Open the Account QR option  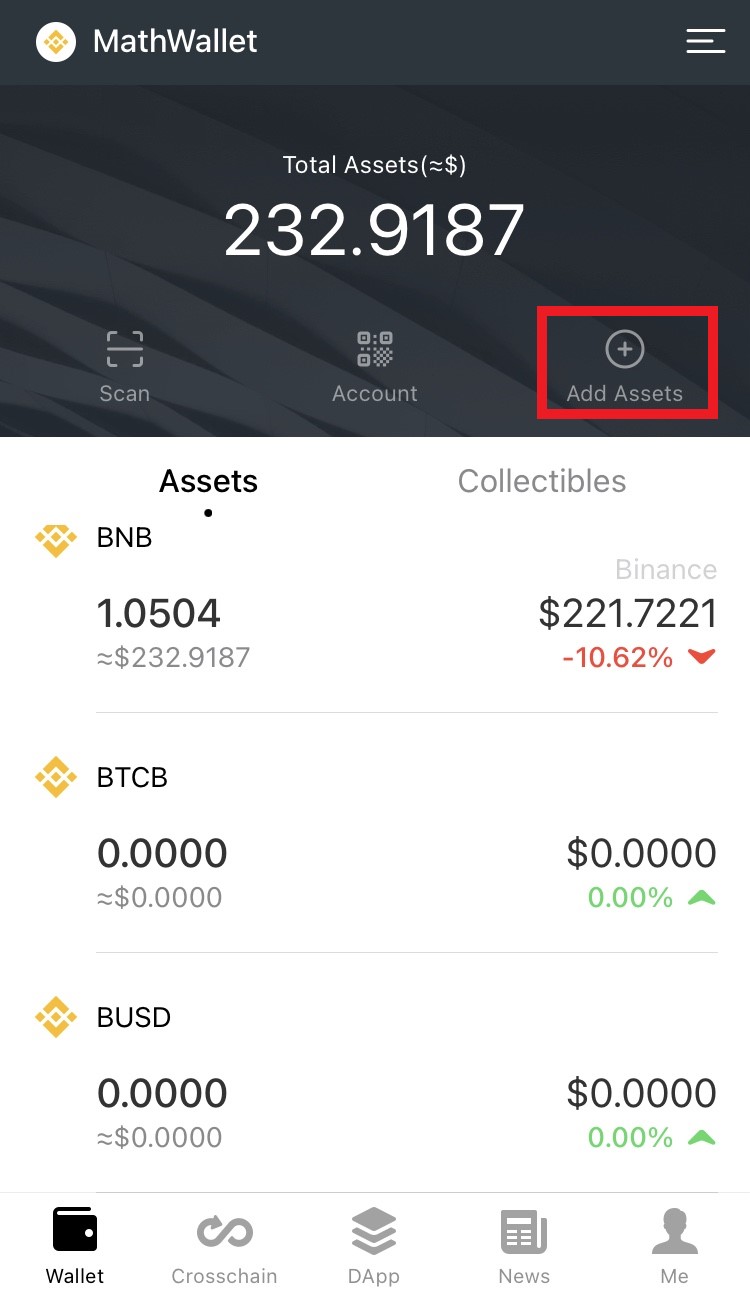[375, 368]
